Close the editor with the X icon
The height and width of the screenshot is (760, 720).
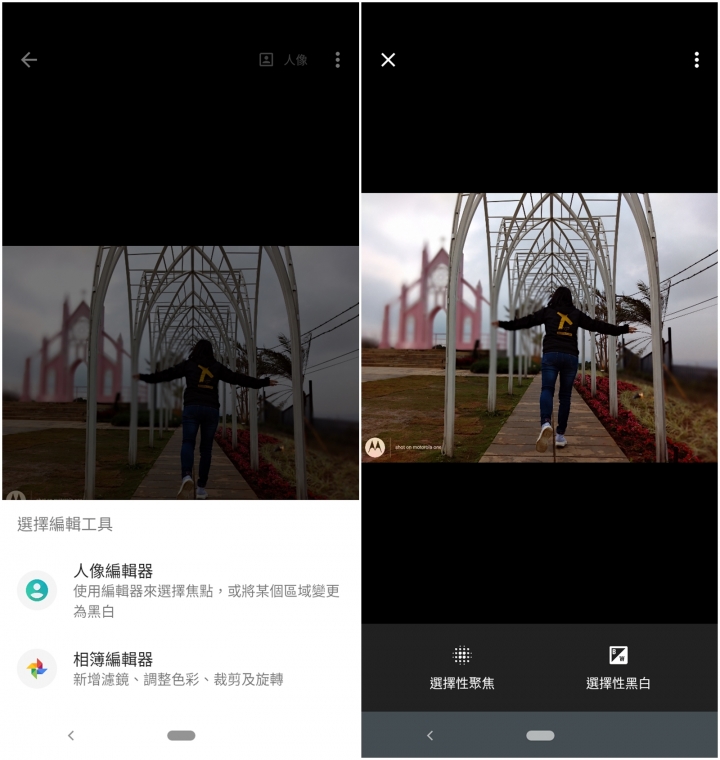[x=388, y=60]
